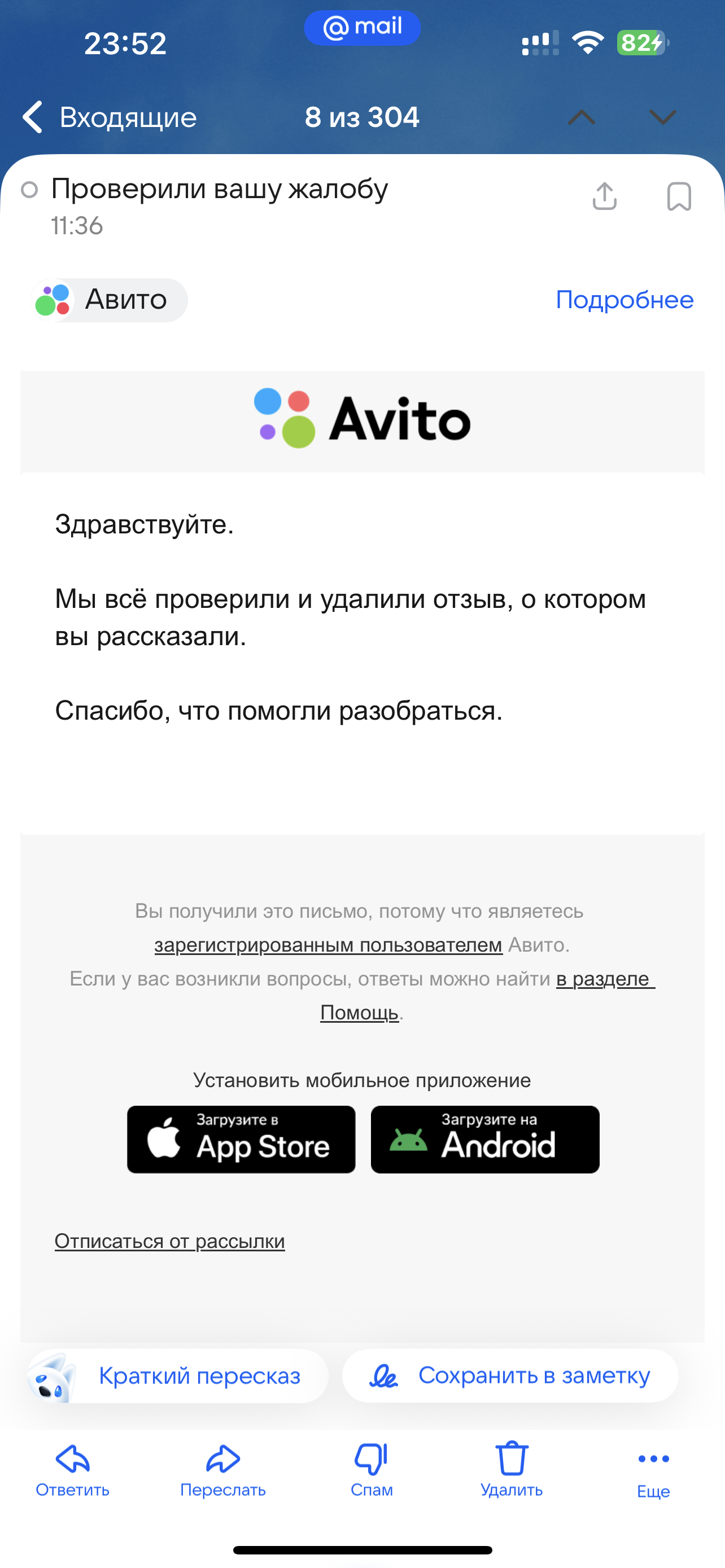This screenshot has width=725, height=1568.
Task: Open sender chip Авито
Action: (110, 300)
